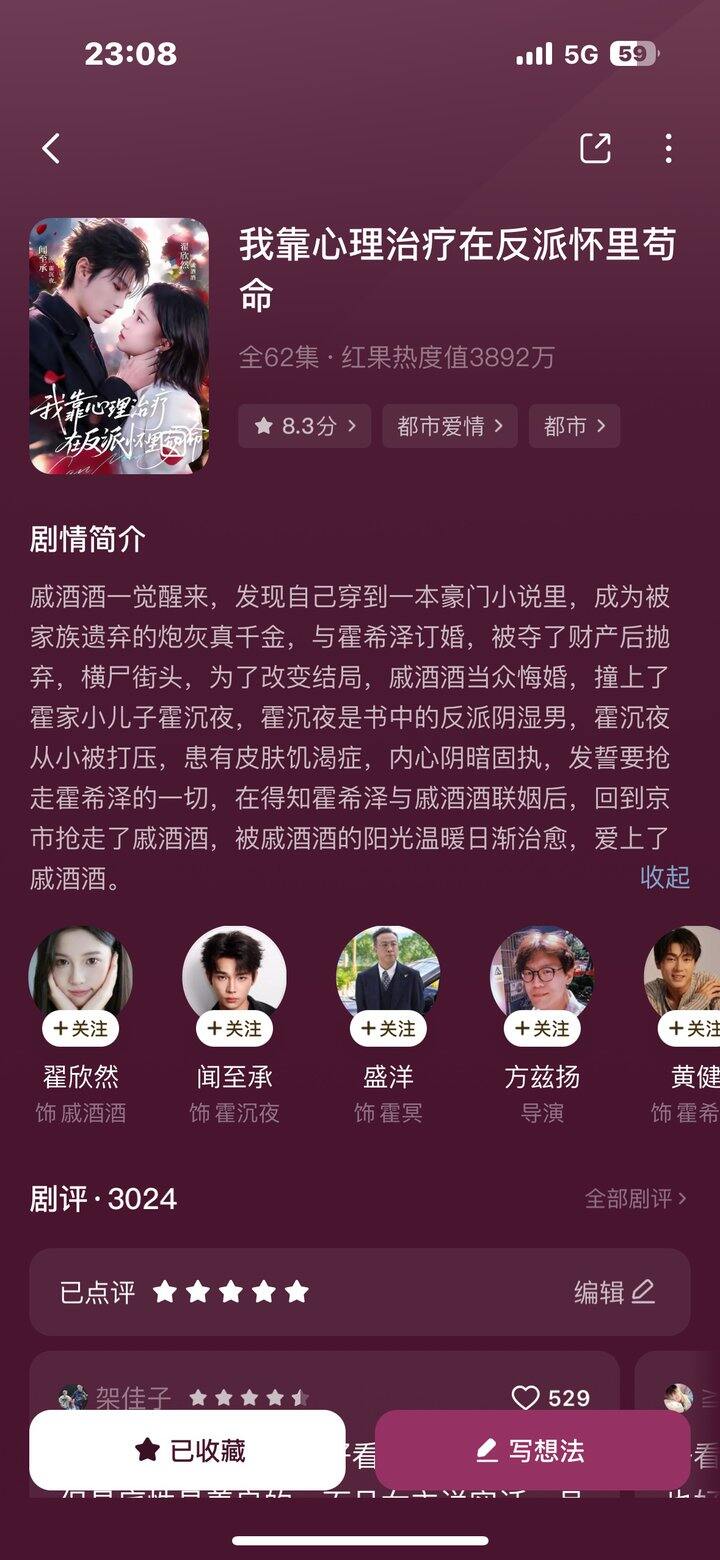
Task: Collapse the synopsis with 收起
Action: coord(665,877)
